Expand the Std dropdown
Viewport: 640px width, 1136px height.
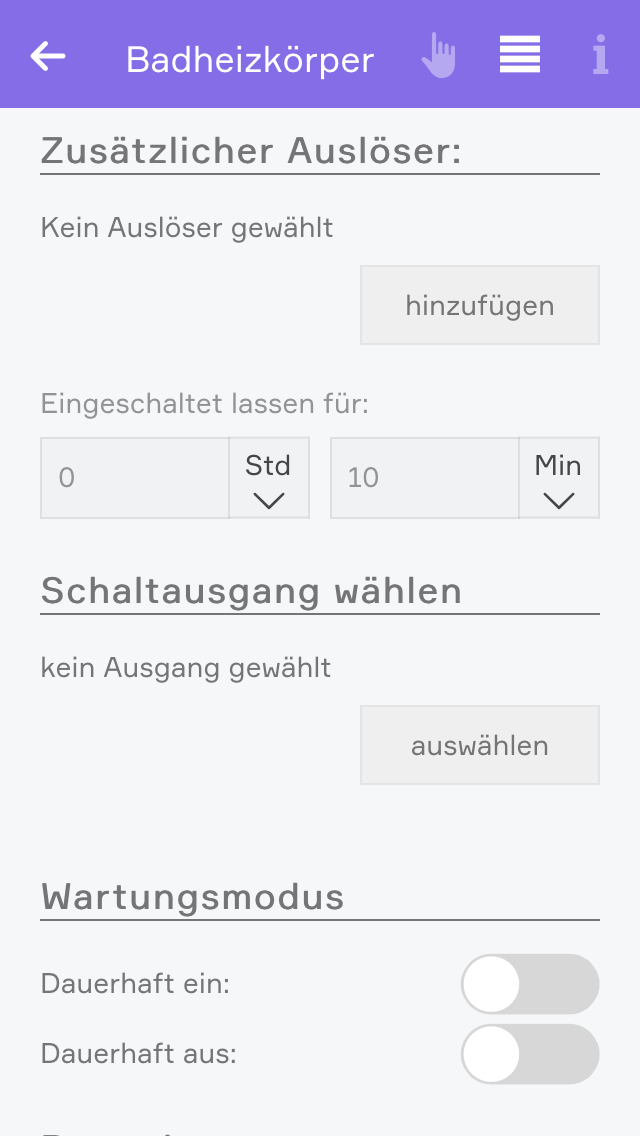(269, 478)
